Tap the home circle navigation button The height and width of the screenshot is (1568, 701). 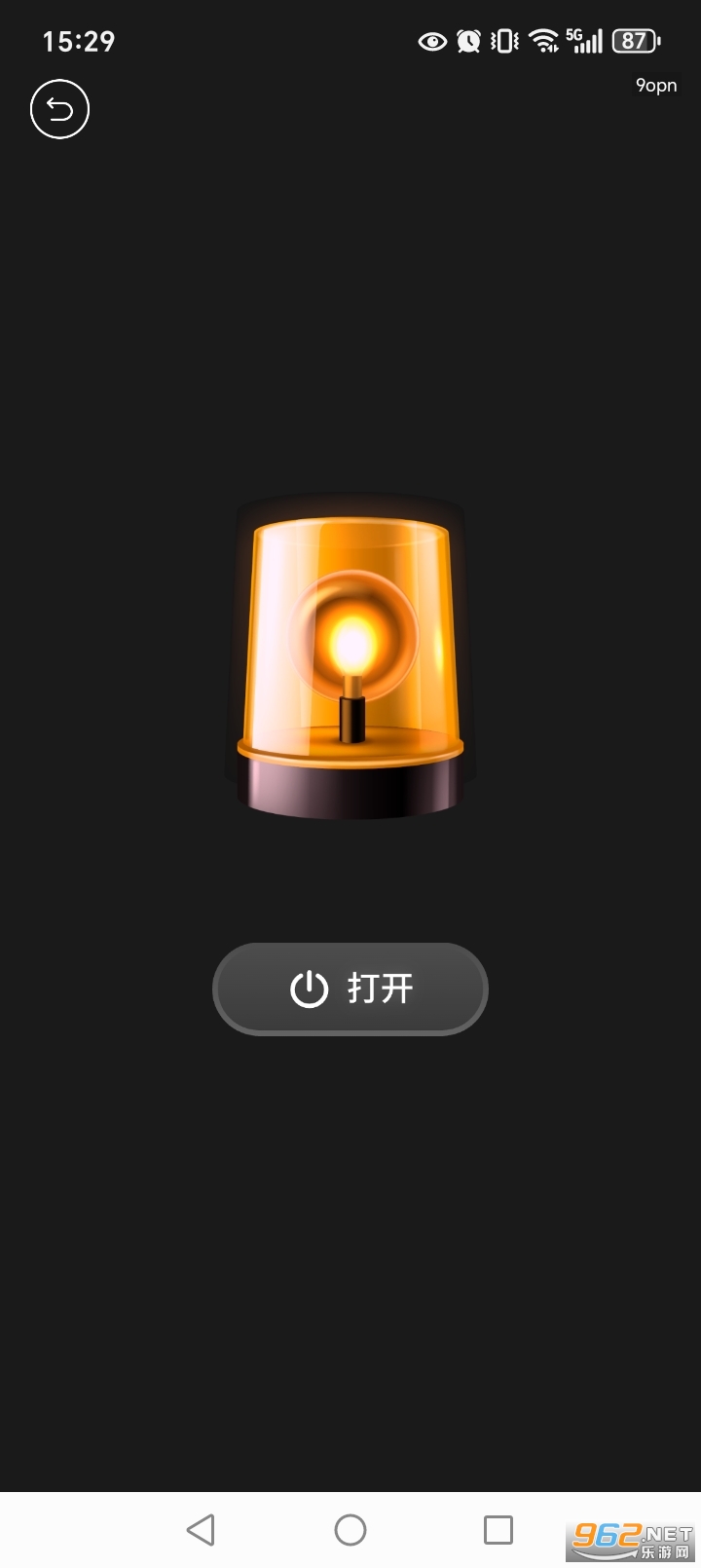point(350,1530)
